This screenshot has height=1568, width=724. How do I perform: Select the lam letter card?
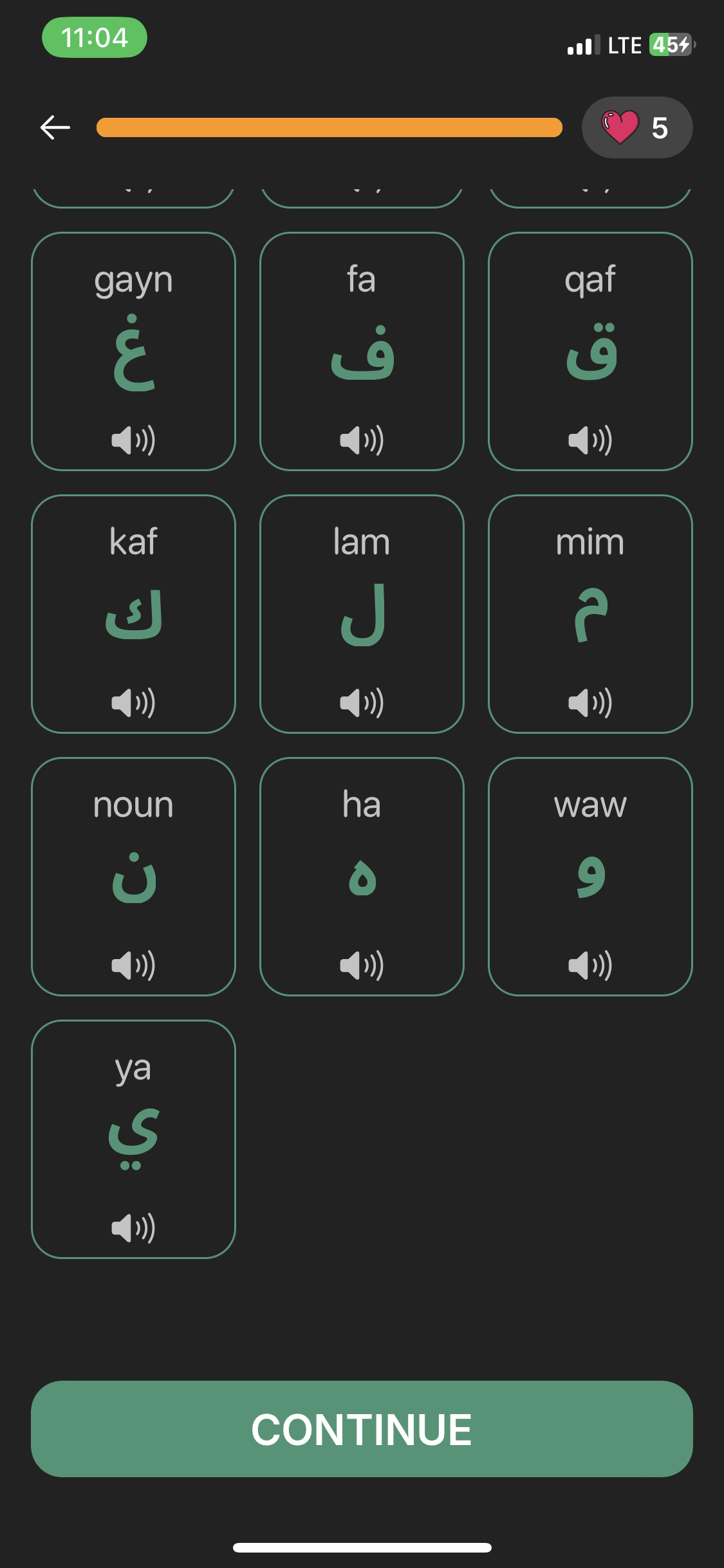click(x=362, y=613)
